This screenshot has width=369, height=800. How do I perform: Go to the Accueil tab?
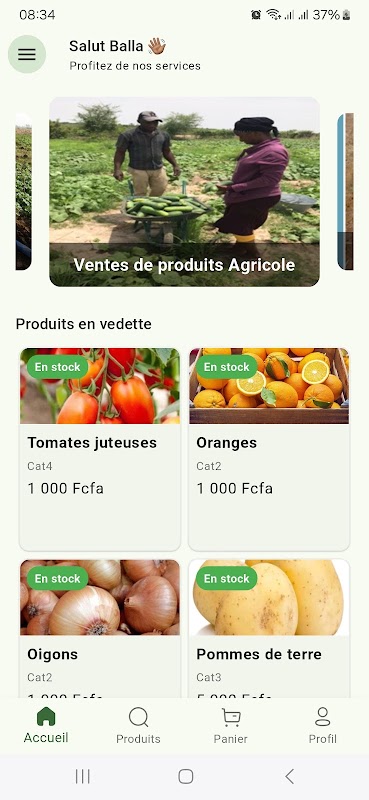[x=46, y=725]
